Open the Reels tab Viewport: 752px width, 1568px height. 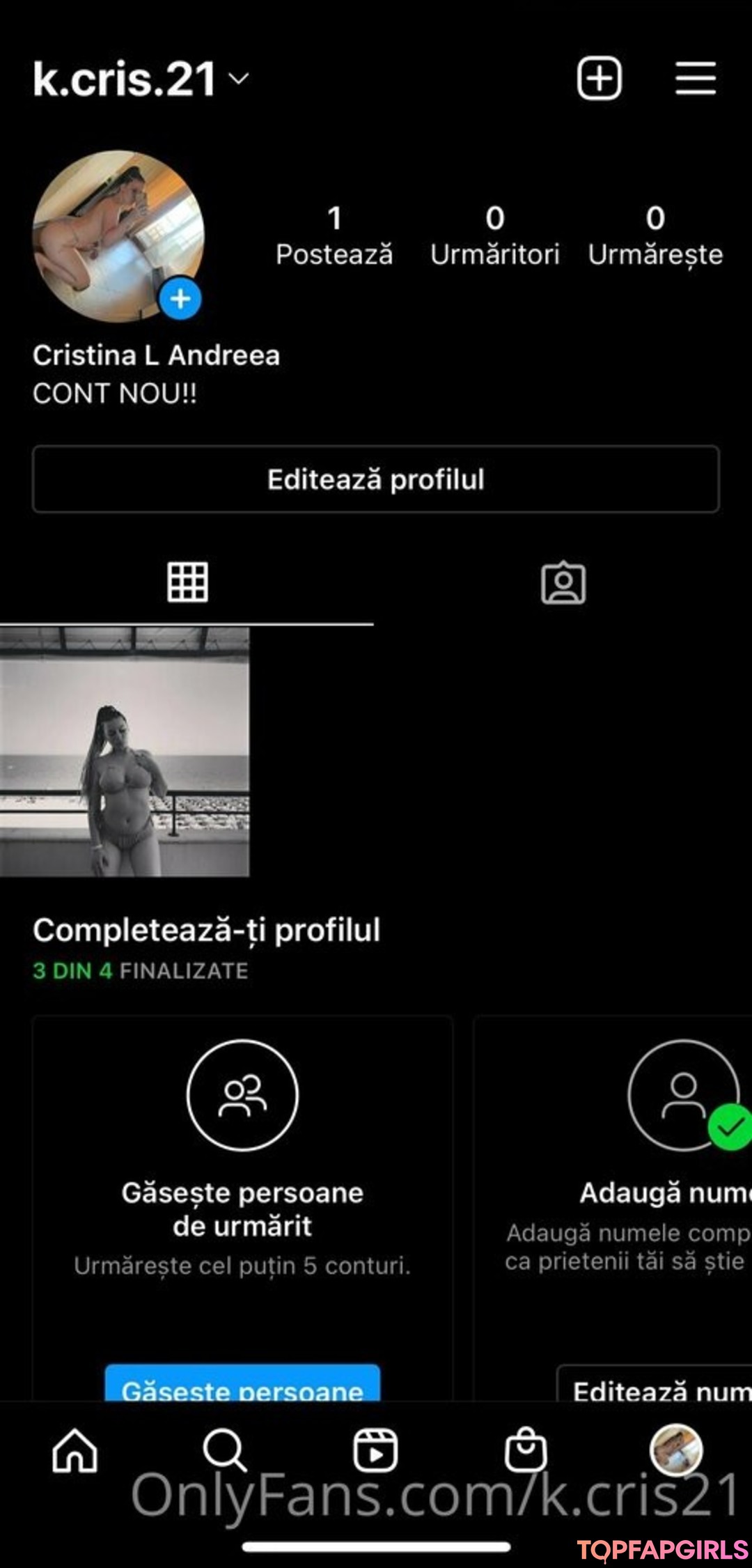[375, 1450]
